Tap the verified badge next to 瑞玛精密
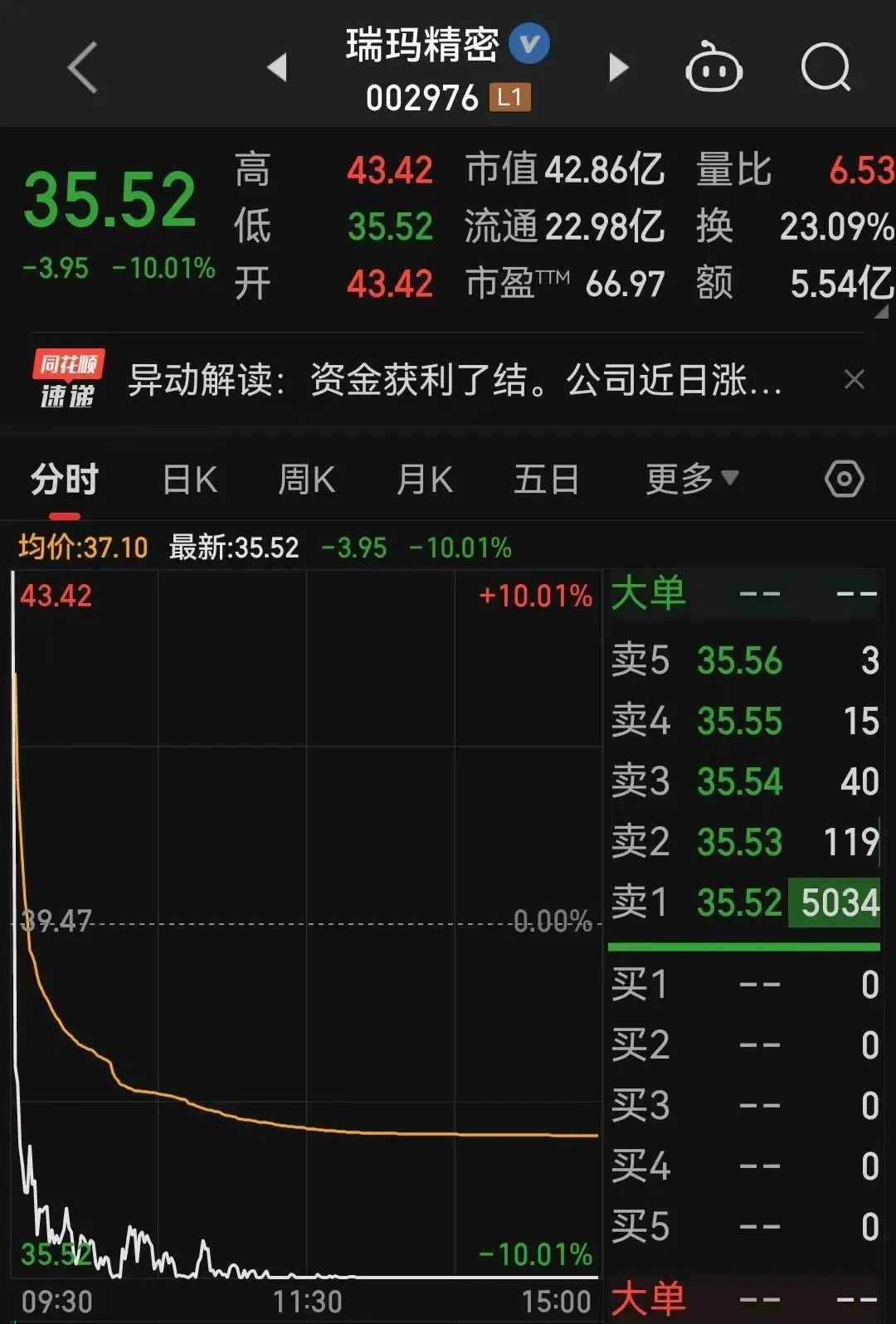 tap(528, 45)
